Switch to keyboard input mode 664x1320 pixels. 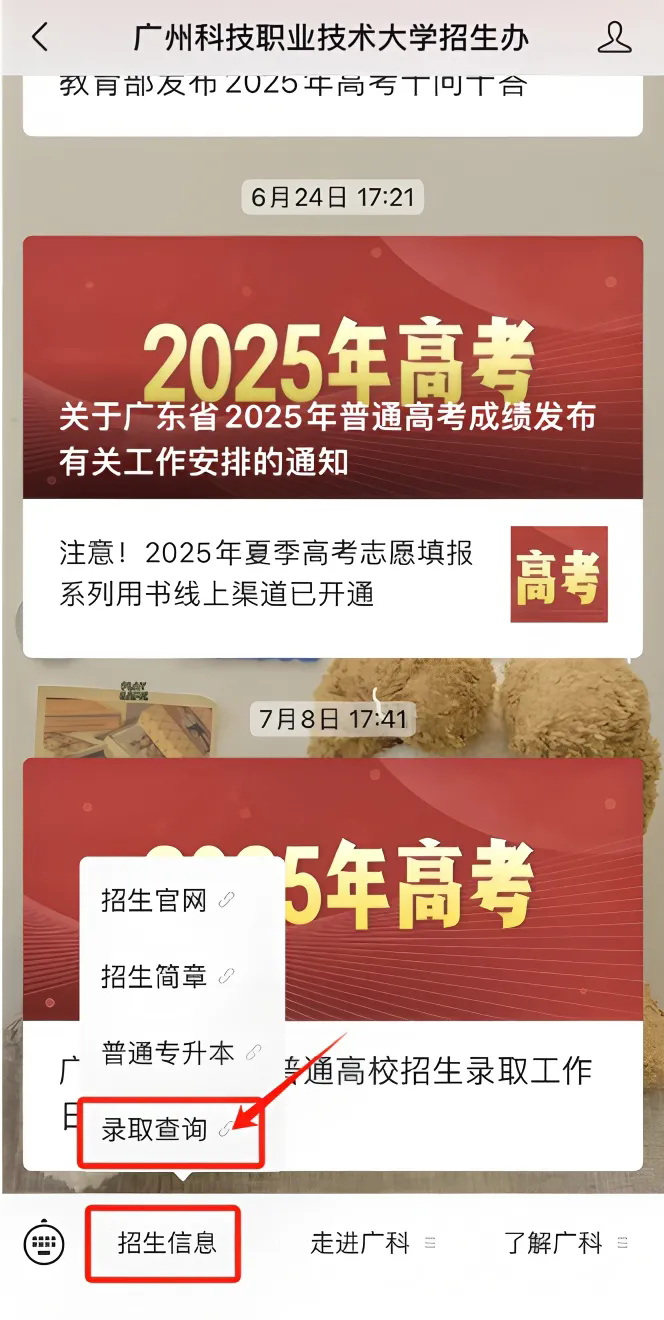click(x=44, y=1244)
